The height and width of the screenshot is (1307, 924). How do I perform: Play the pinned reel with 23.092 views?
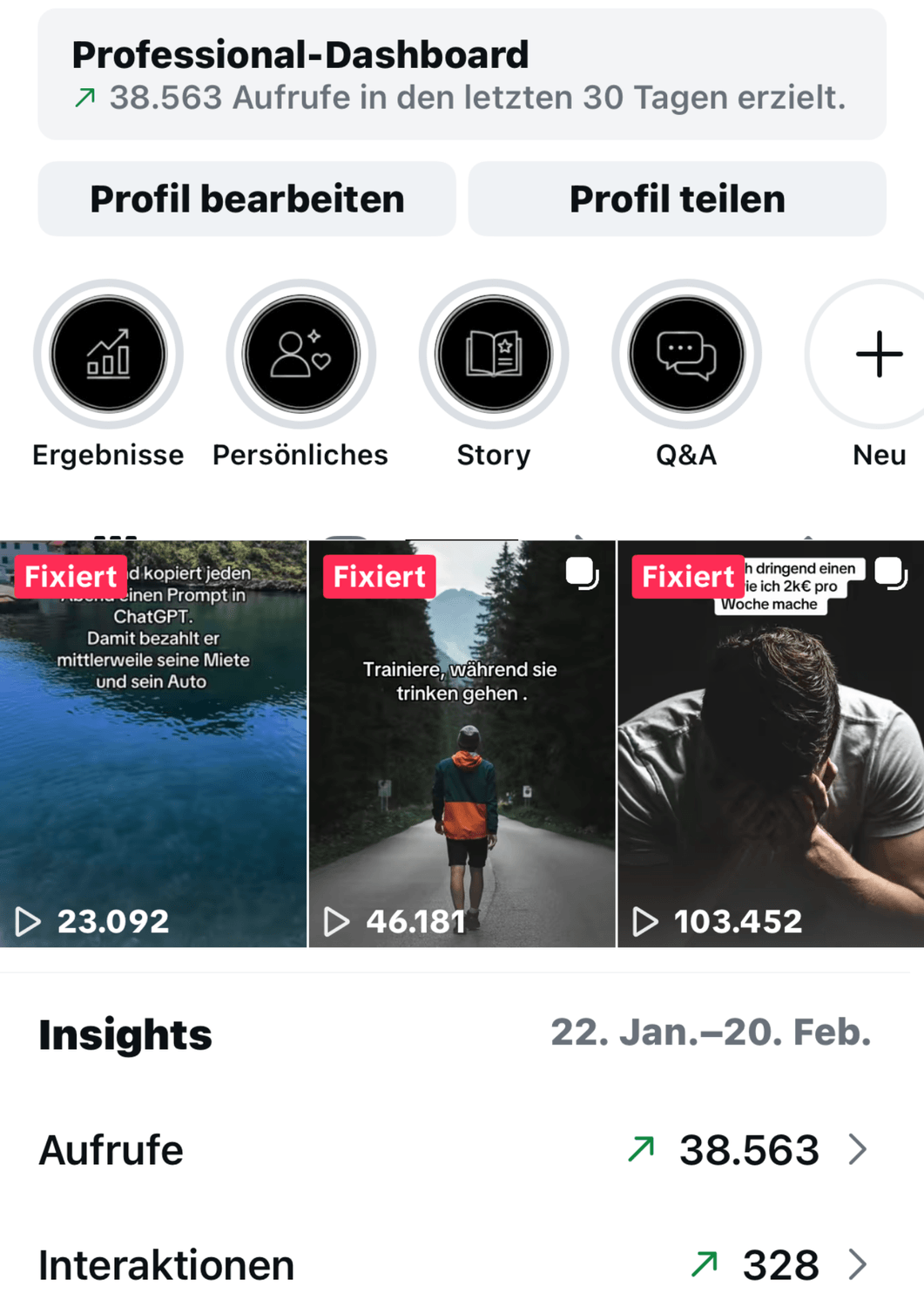tap(153, 743)
